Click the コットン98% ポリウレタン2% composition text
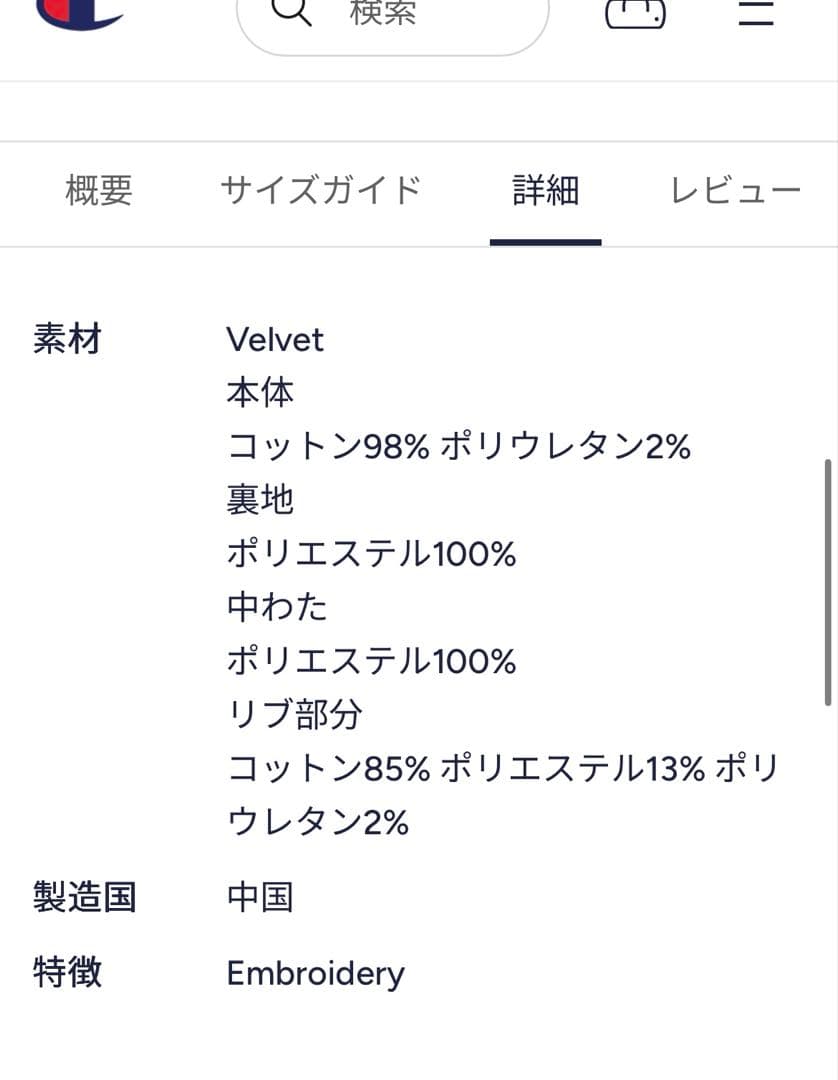The image size is (838, 1080). tap(458, 447)
